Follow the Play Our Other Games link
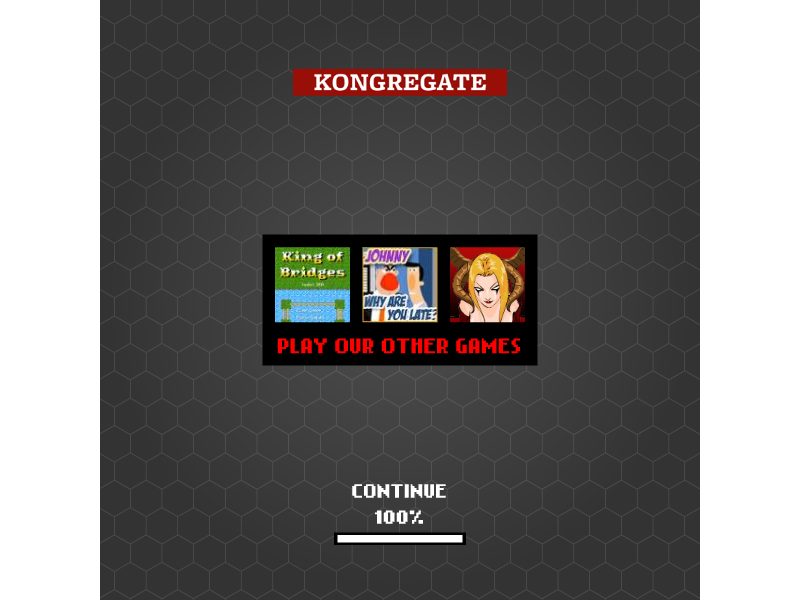Viewport: 800px width, 600px height. coord(399,347)
